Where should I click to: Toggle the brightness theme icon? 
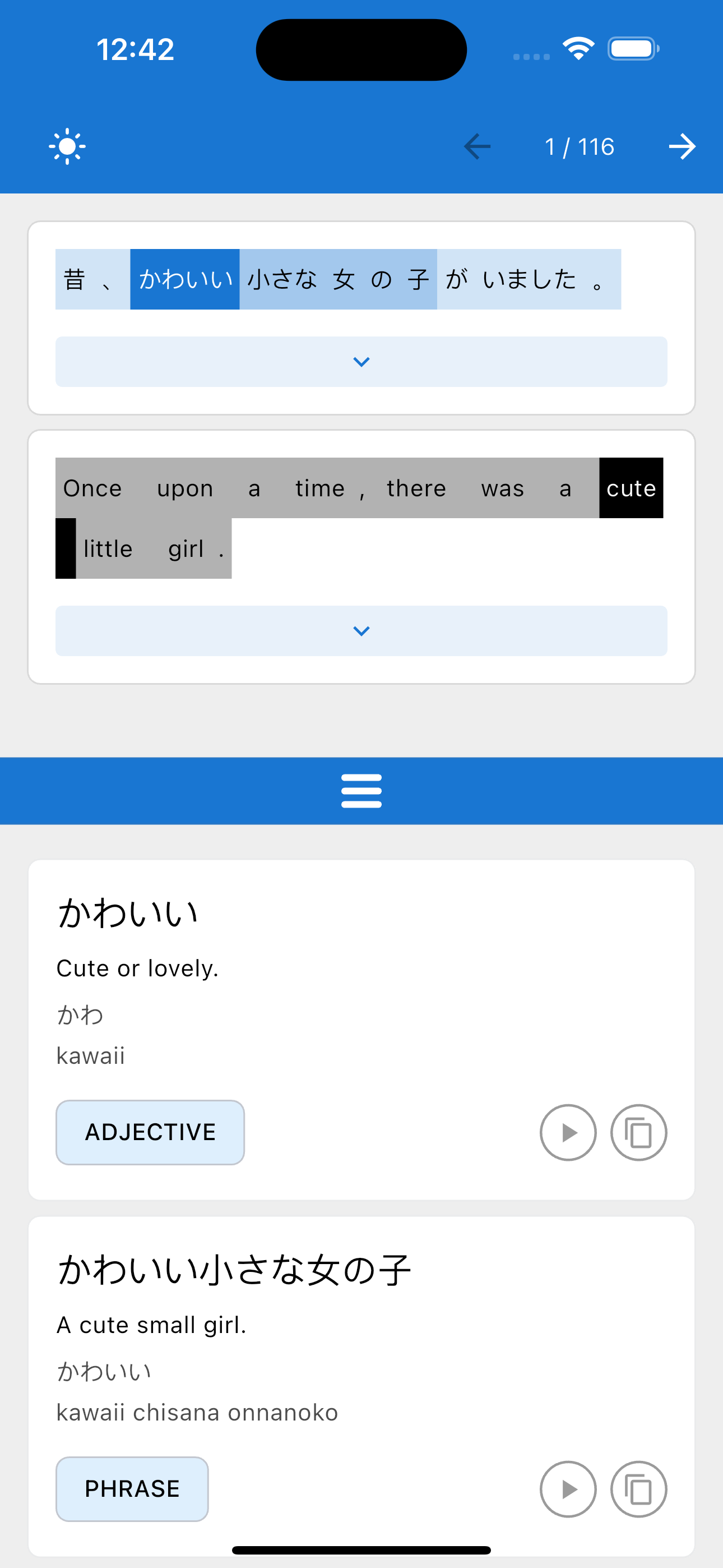pyautogui.click(x=67, y=146)
